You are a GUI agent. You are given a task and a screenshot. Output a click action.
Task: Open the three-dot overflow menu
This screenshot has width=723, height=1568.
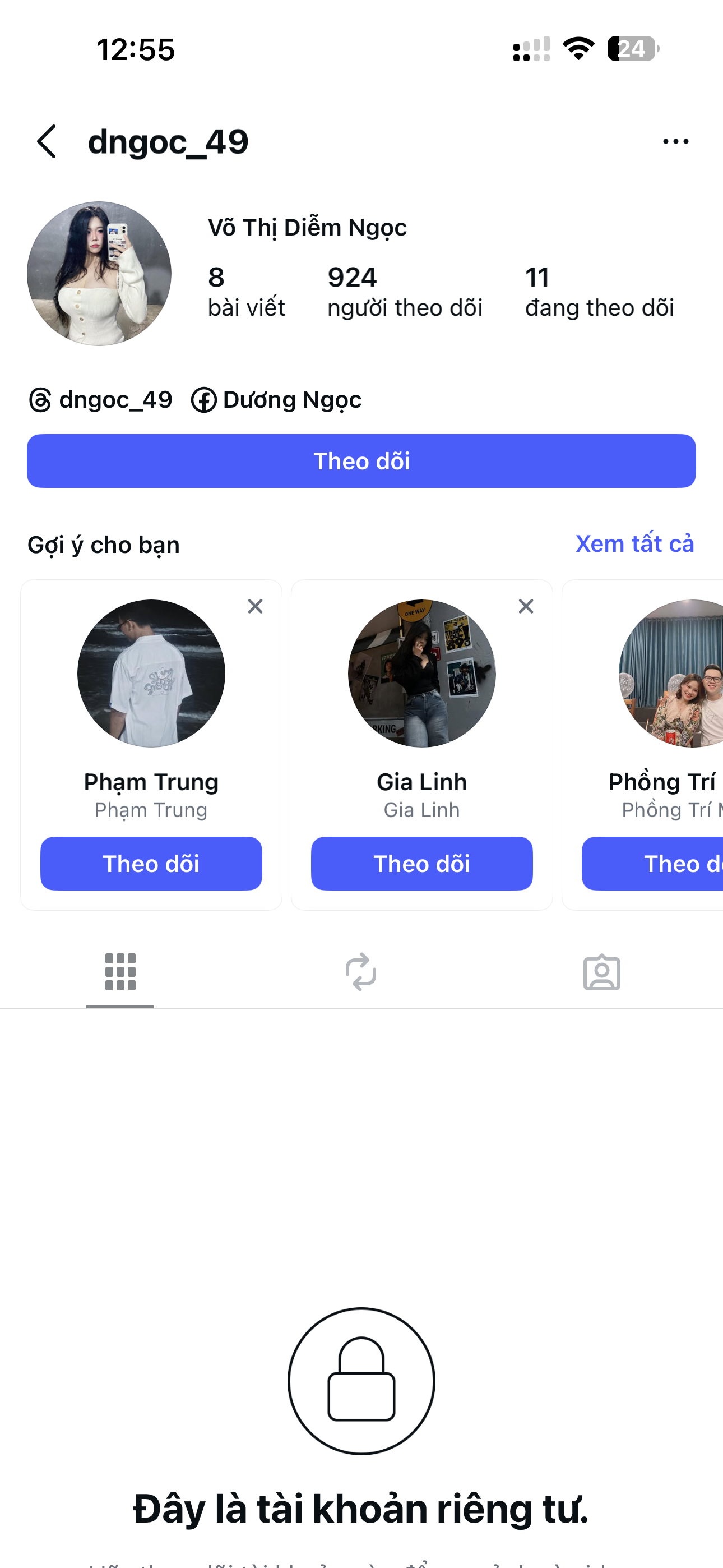point(675,142)
